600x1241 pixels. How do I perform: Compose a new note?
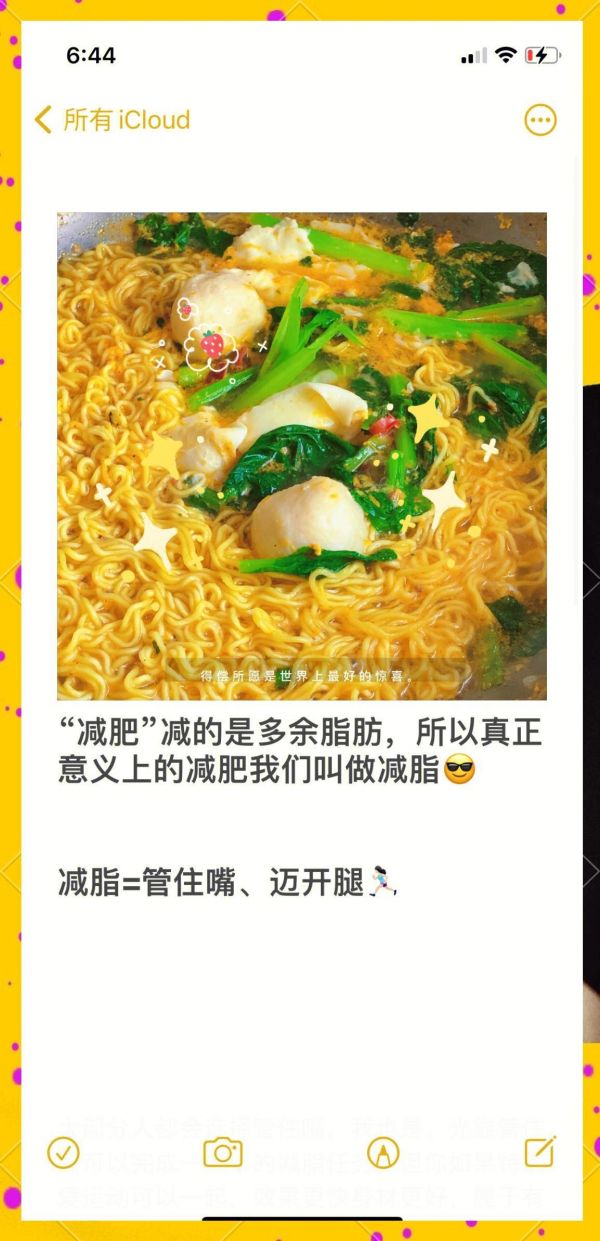coord(540,1152)
